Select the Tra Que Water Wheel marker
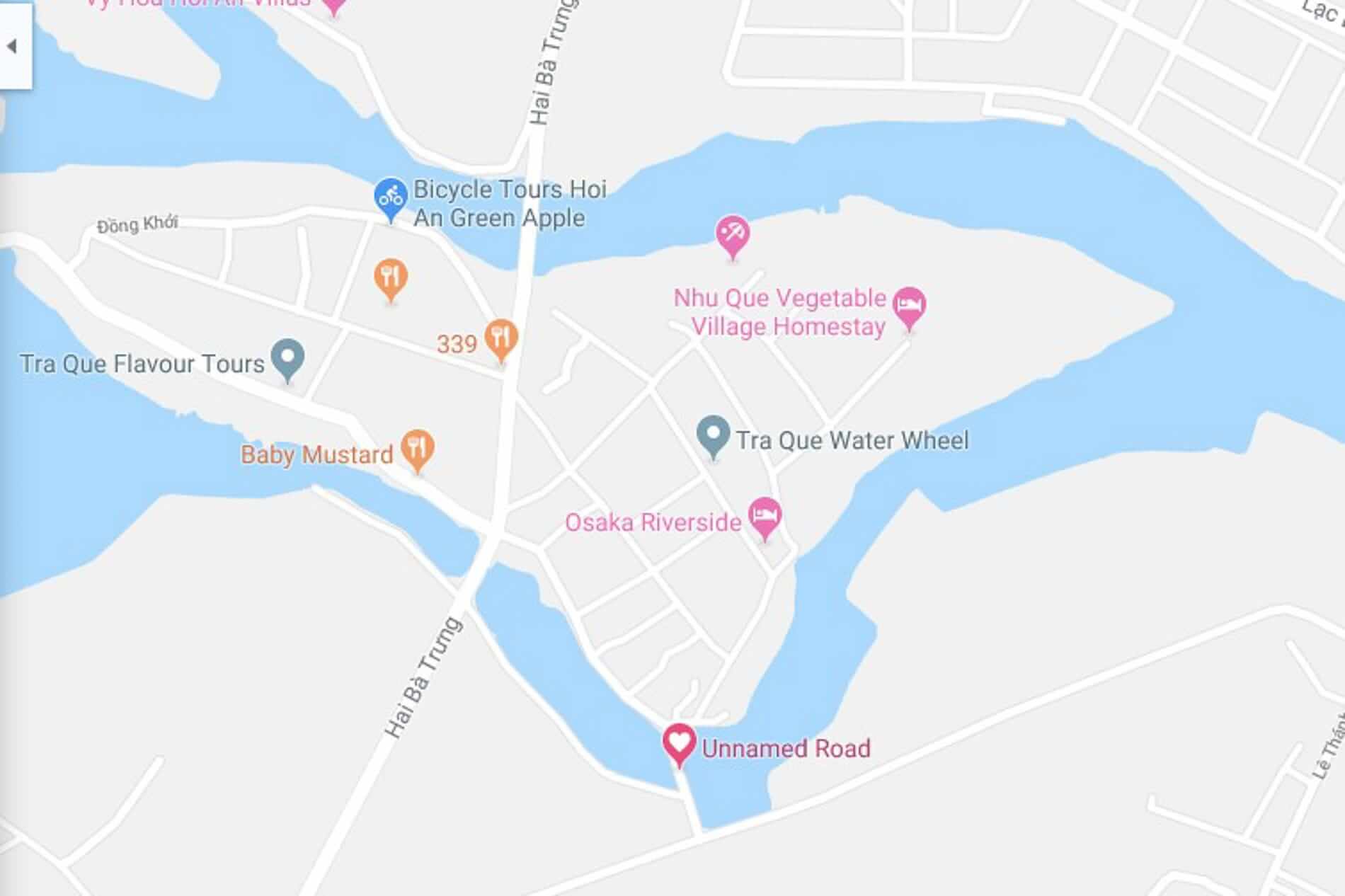Image resolution: width=1345 pixels, height=896 pixels. (x=713, y=435)
